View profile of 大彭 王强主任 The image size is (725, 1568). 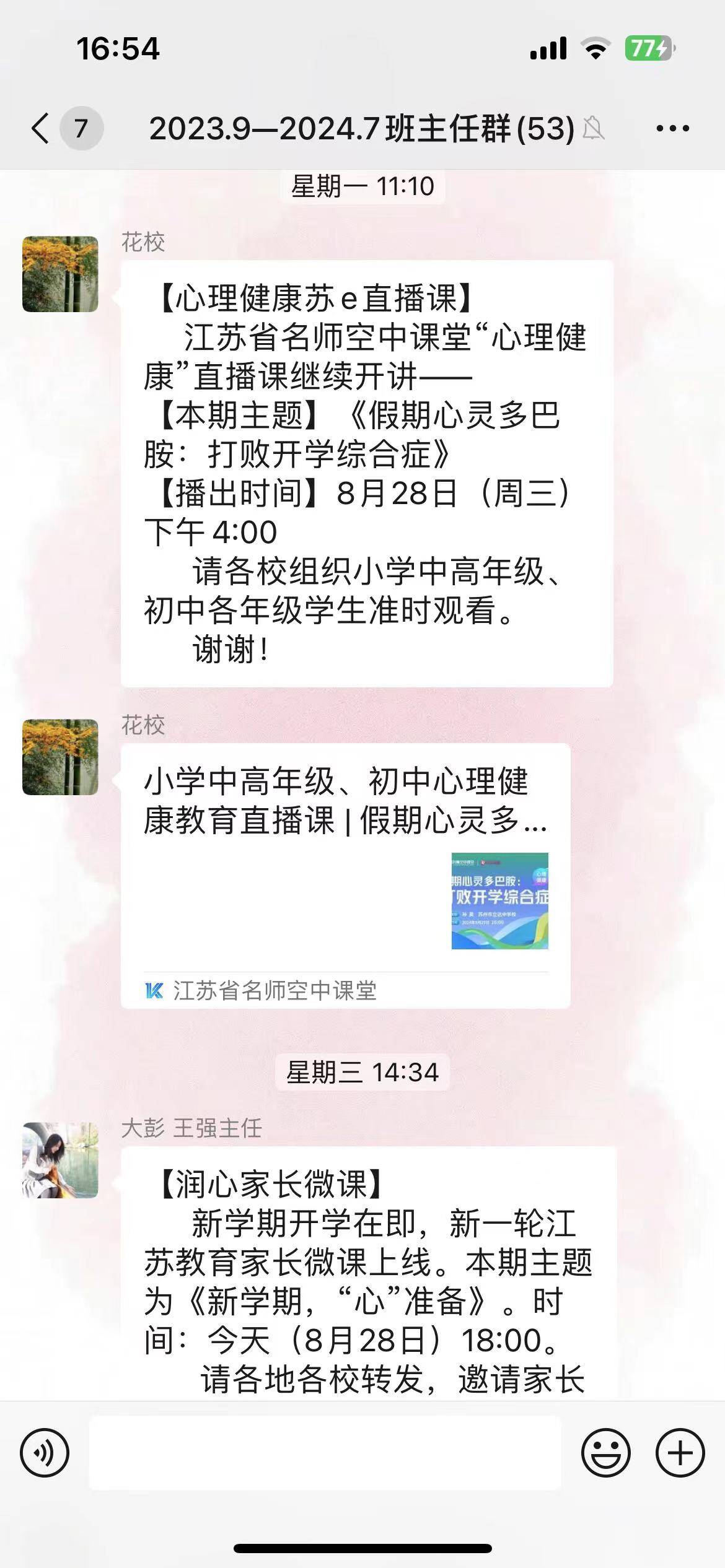tap(60, 1161)
